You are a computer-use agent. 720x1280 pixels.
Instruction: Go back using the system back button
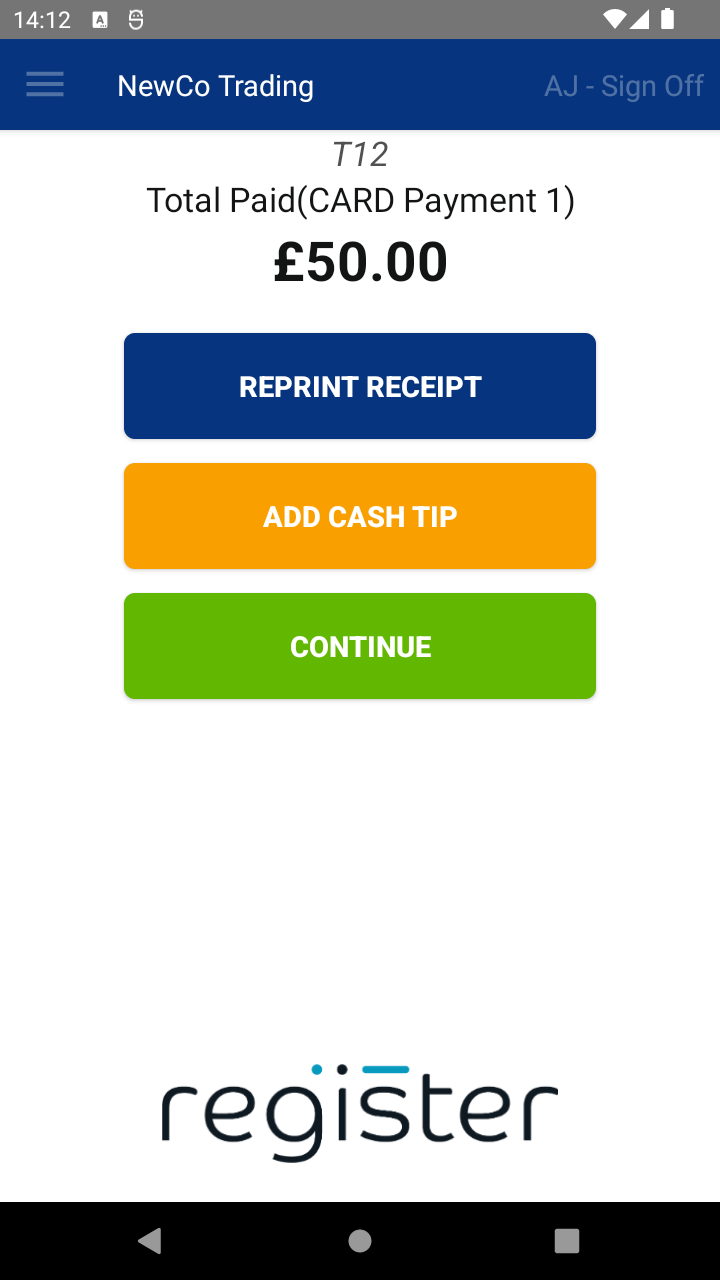tap(150, 1241)
